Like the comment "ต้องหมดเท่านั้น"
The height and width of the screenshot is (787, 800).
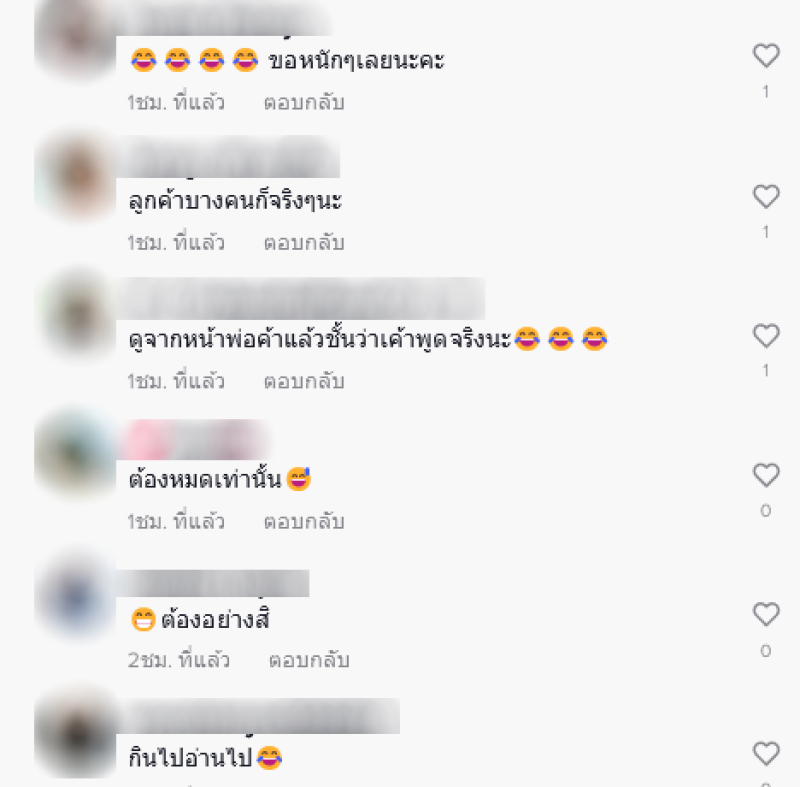pos(766,475)
